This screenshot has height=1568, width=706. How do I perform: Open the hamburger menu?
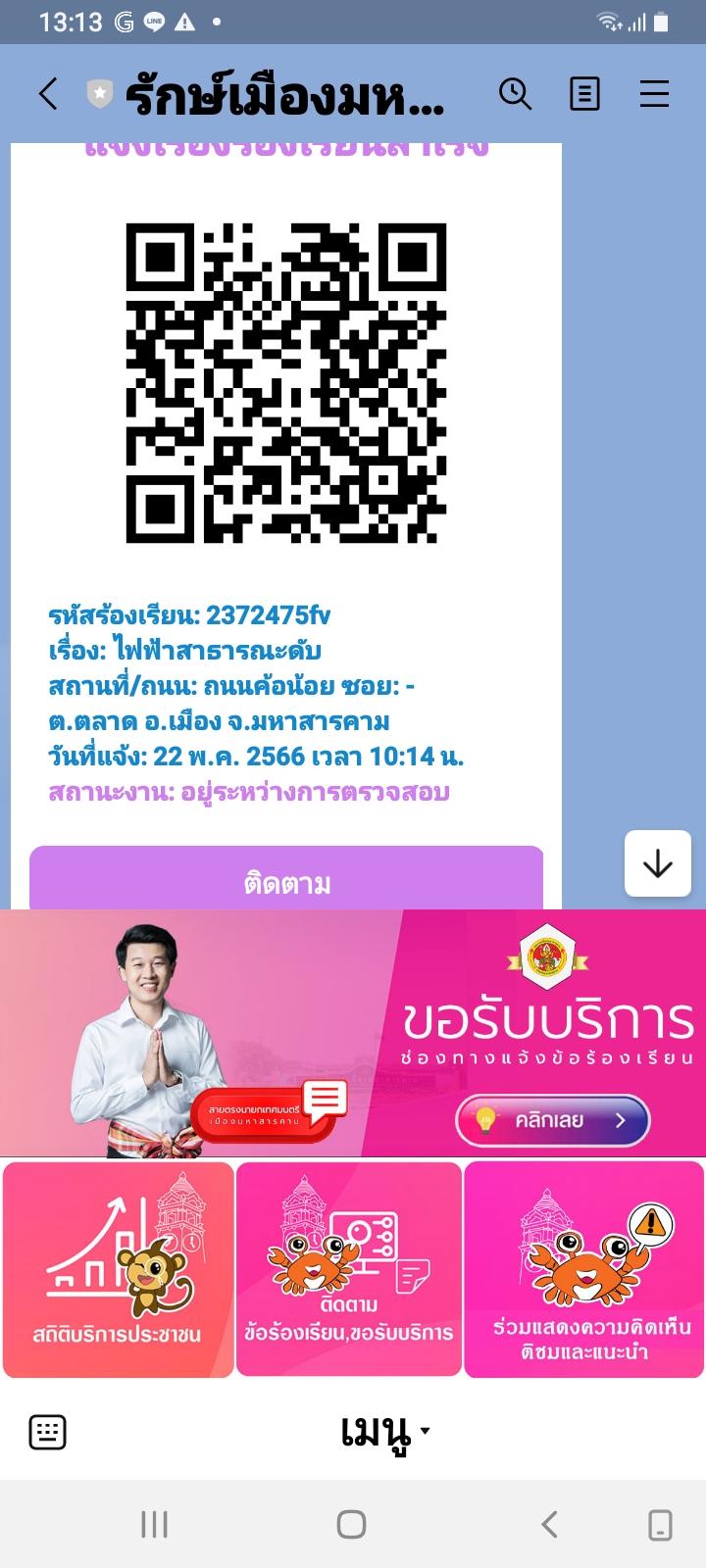(654, 95)
